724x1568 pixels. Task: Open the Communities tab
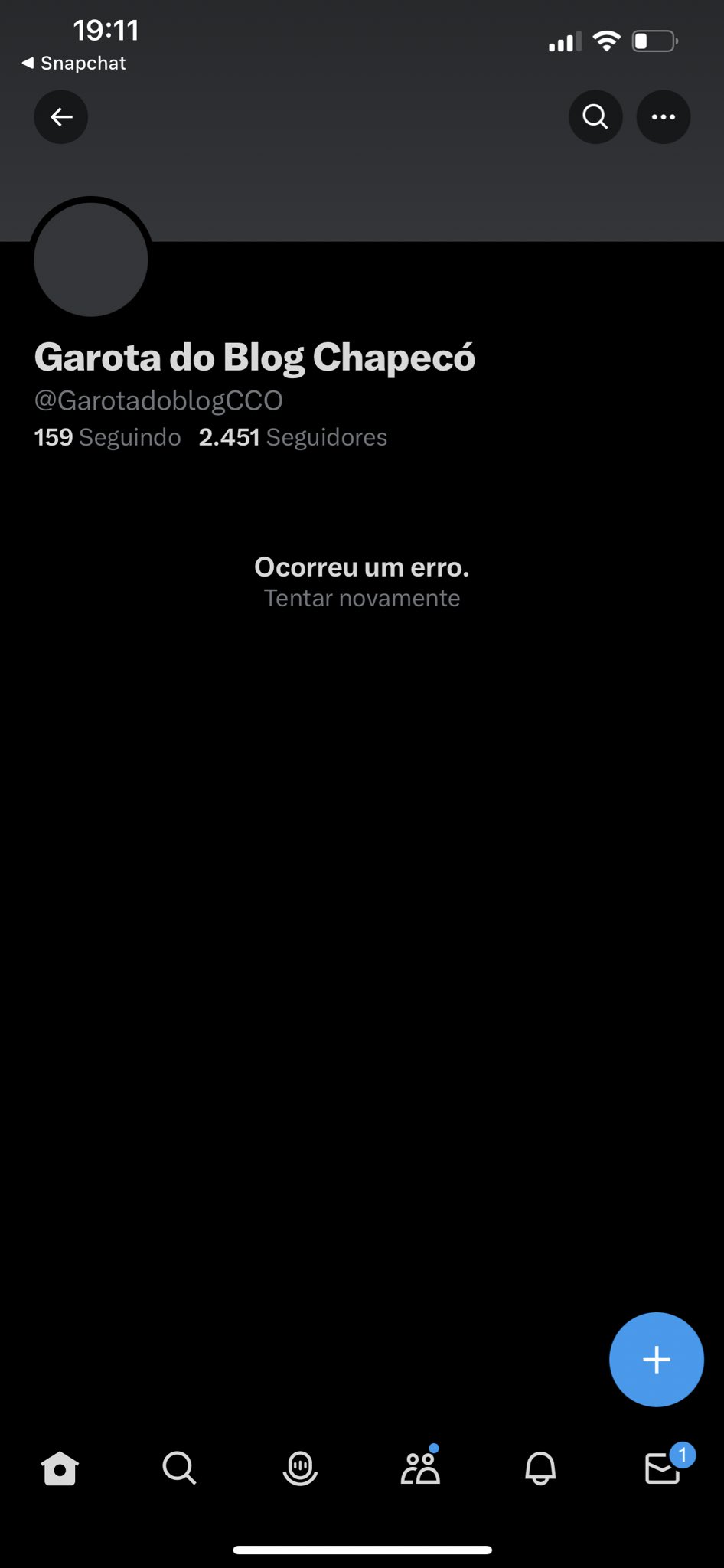click(x=421, y=1468)
